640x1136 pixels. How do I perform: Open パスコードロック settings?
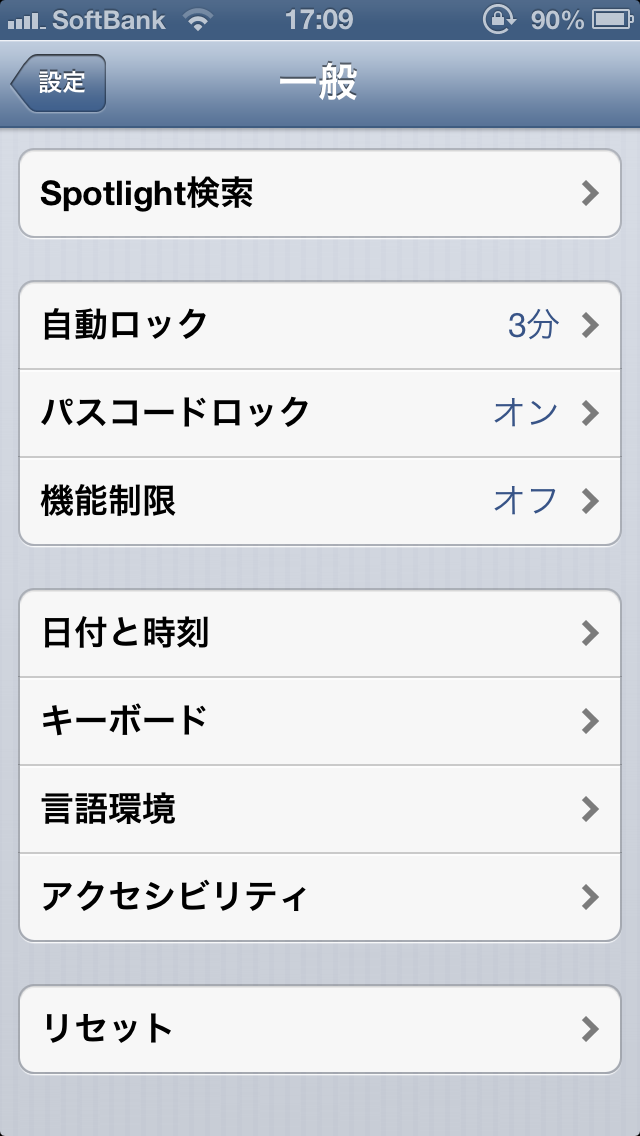tap(320, 413)
